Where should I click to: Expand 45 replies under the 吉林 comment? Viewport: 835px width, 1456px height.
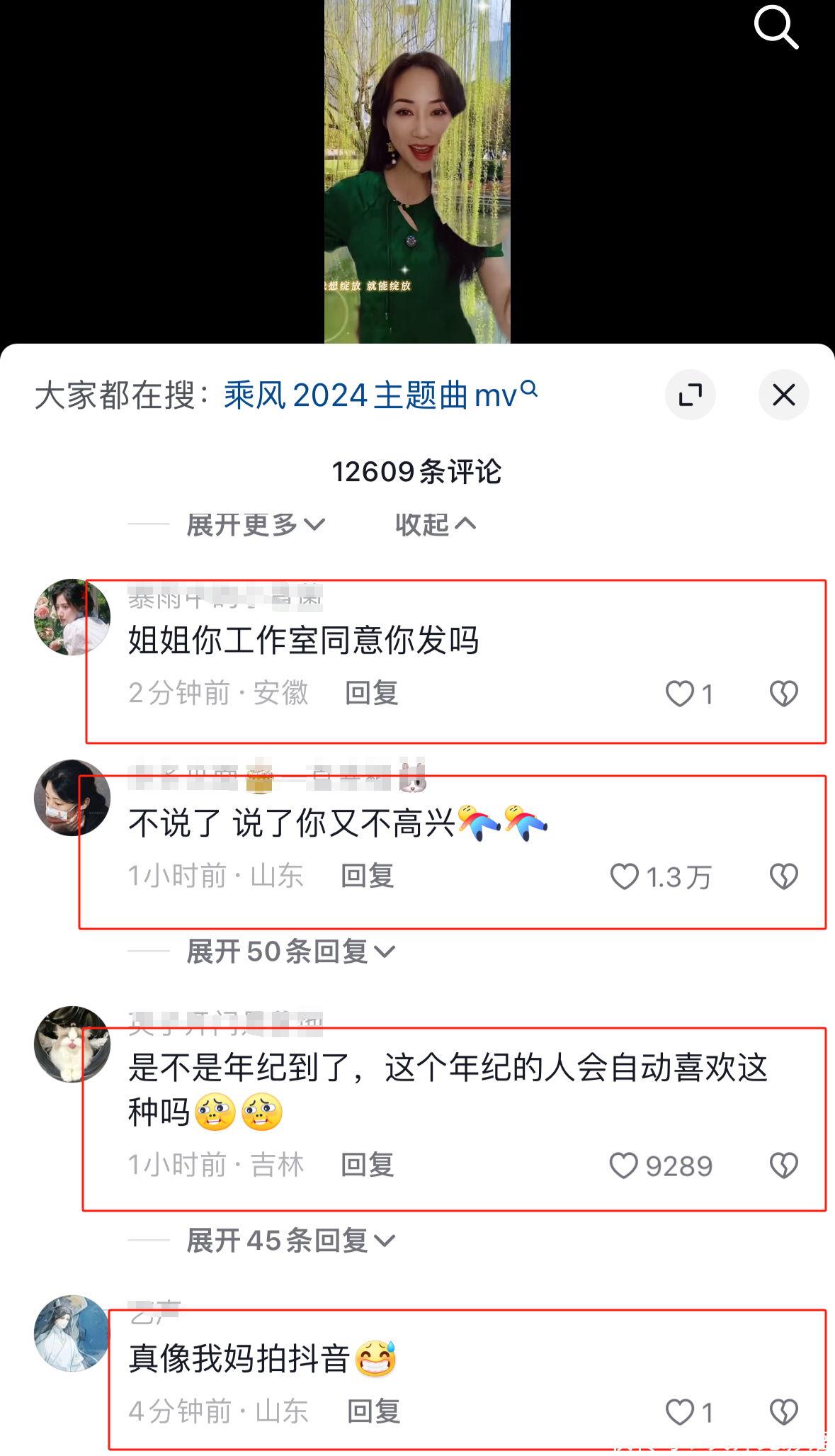tap(290, 1241)
